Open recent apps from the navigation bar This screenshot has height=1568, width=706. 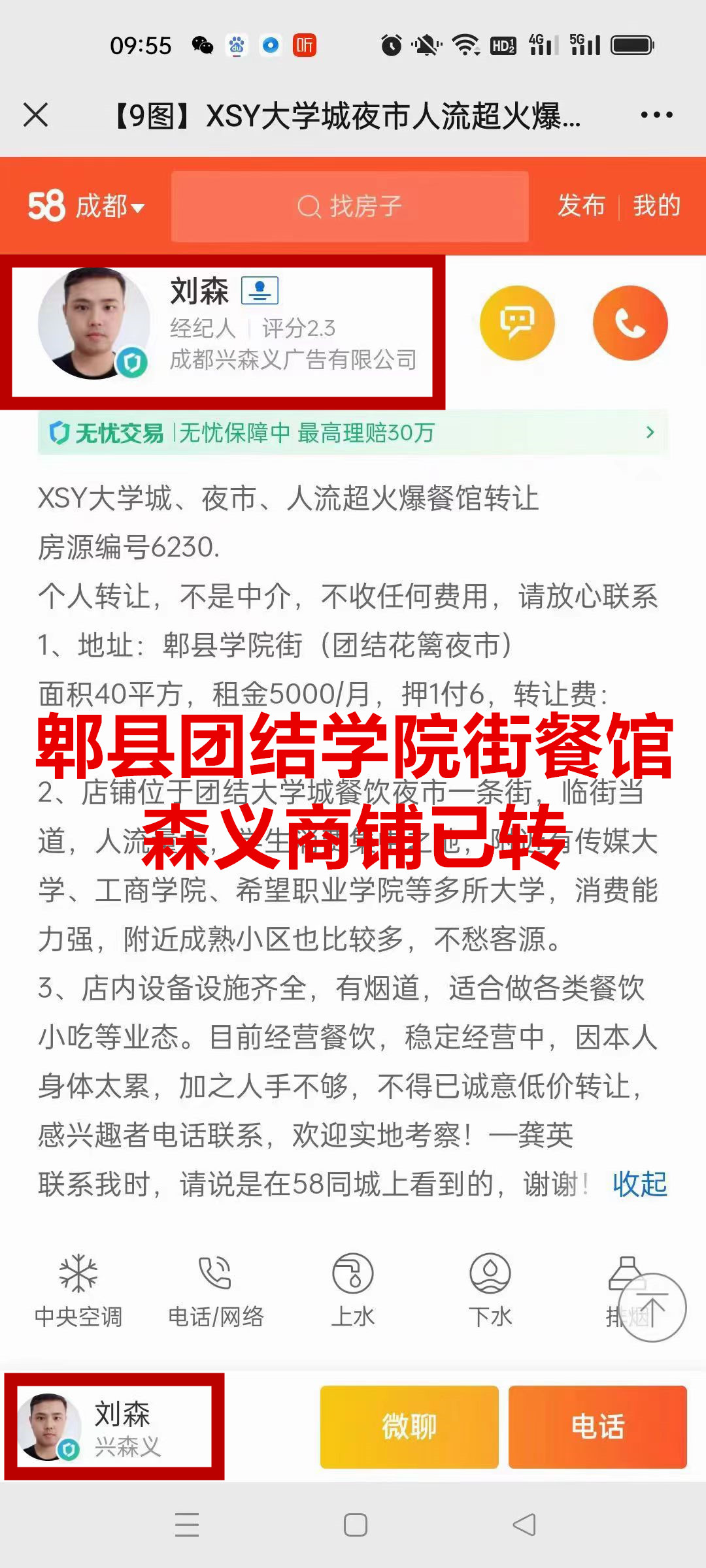[187, 1525]
